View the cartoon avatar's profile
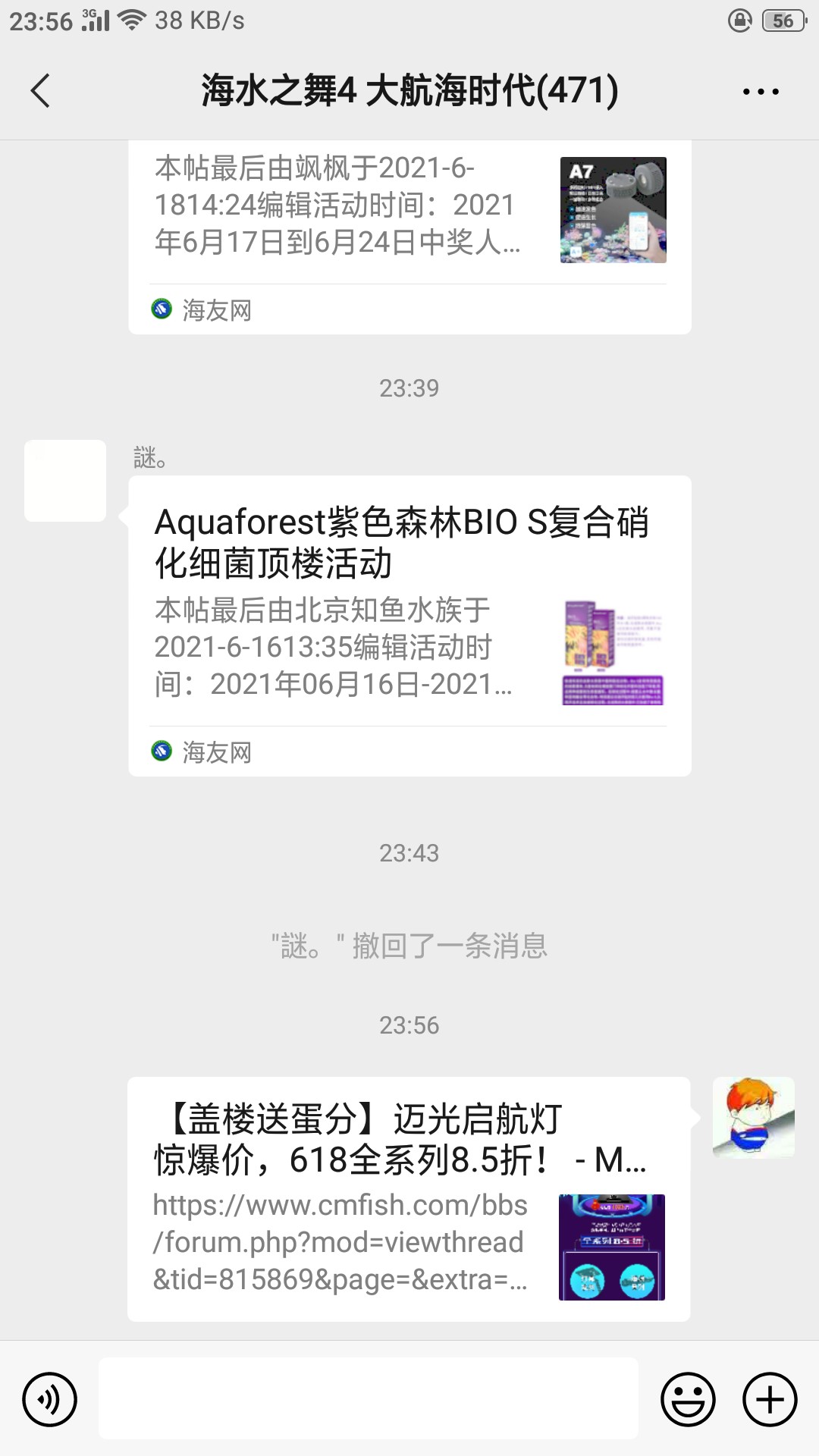Screen dimensions: 819x1456 753,1117
